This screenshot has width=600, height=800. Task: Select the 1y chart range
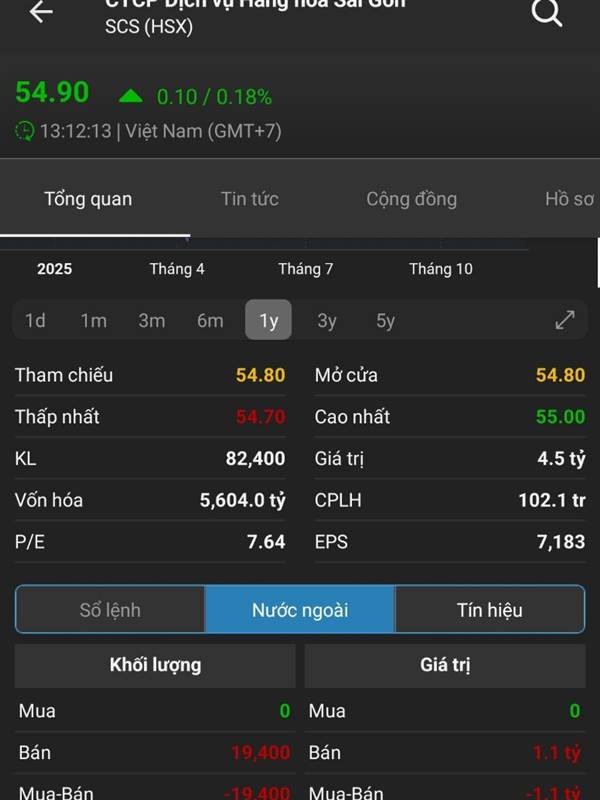268,320
